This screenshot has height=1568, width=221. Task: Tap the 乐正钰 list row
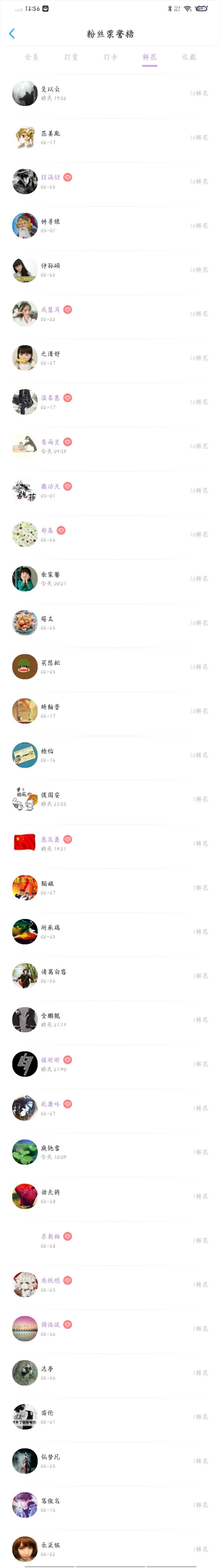[x=110, y=1549]
